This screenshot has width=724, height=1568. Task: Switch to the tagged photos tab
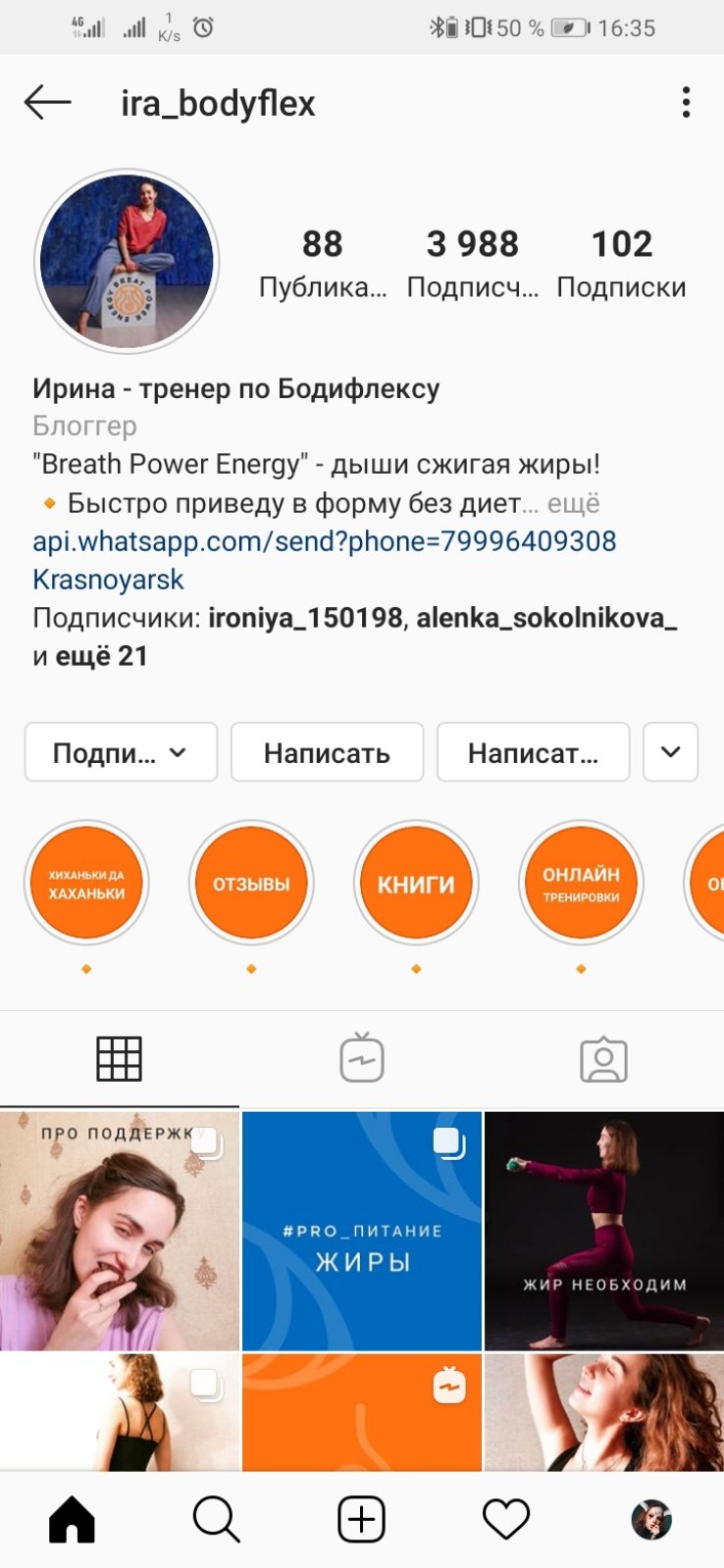603,1058
